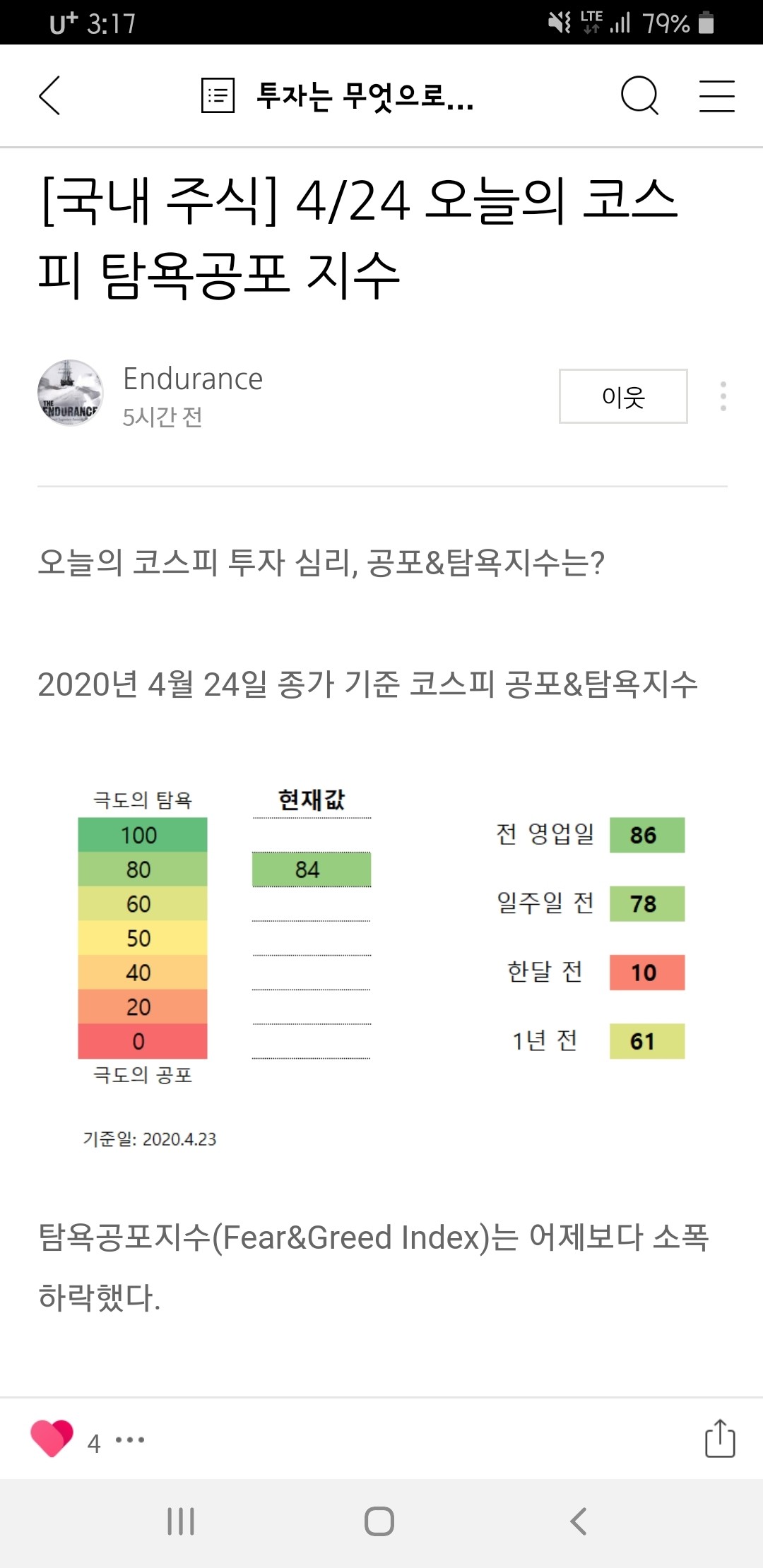Select the green 84 current value bar
The width and height of the screenshot is (763, 1568).
point(311,869)
